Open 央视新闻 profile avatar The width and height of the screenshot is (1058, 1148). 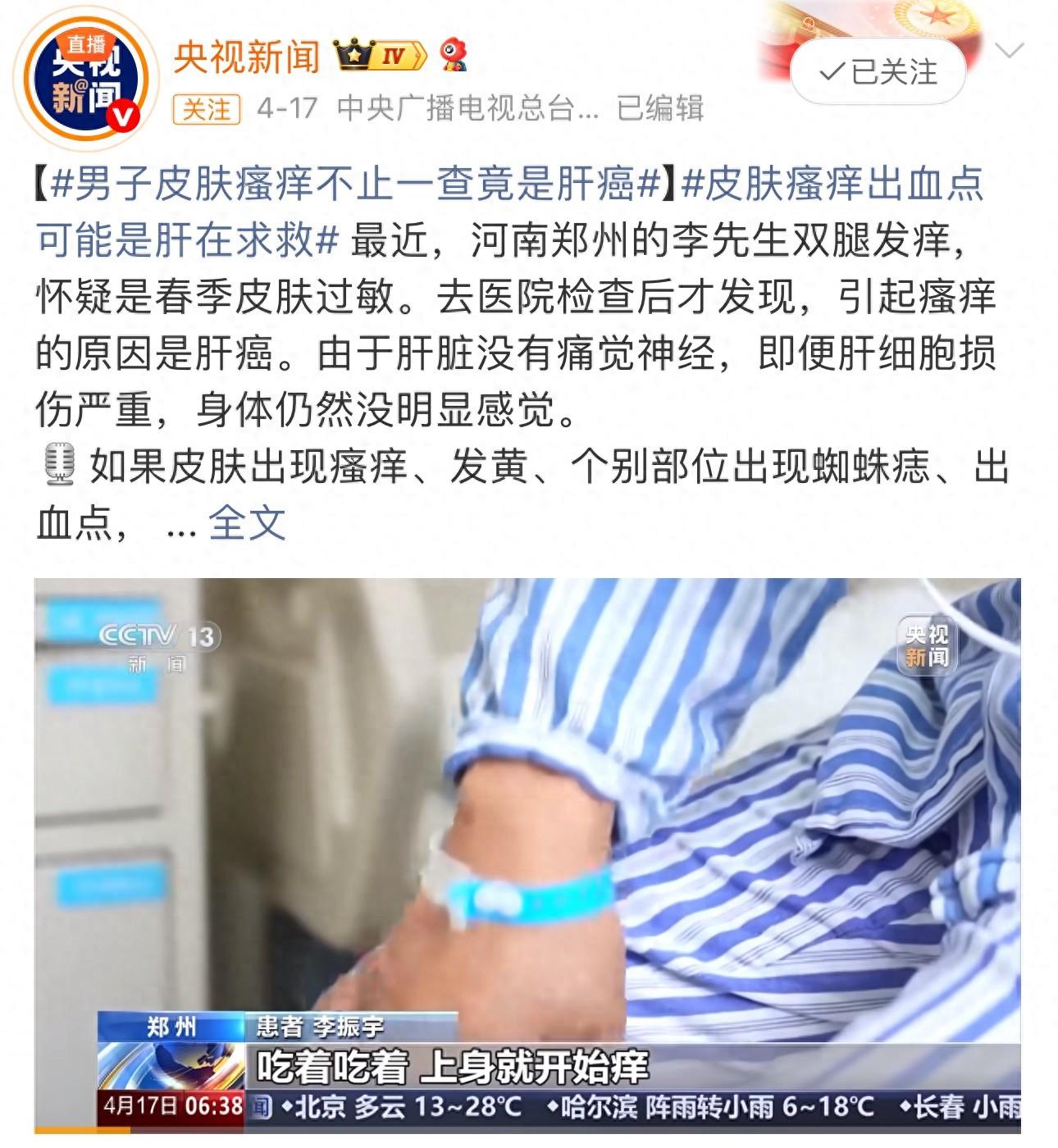(85, 80)
